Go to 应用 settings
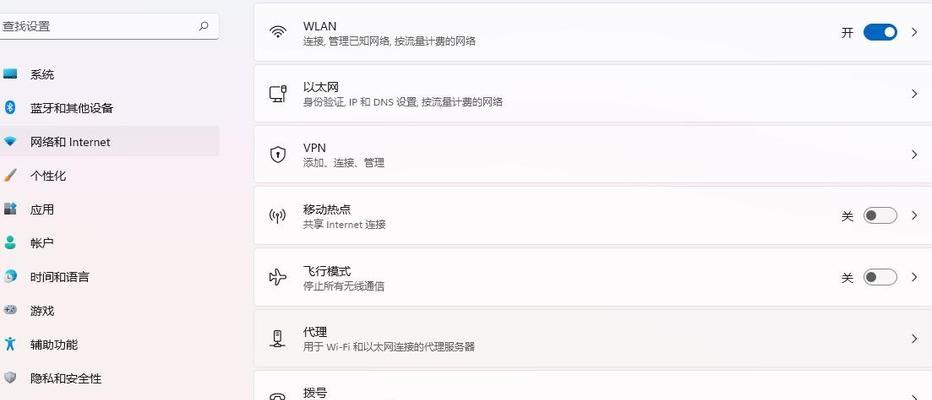The height and width of the screenshot is (400, 932). click(x=42, y=210)
